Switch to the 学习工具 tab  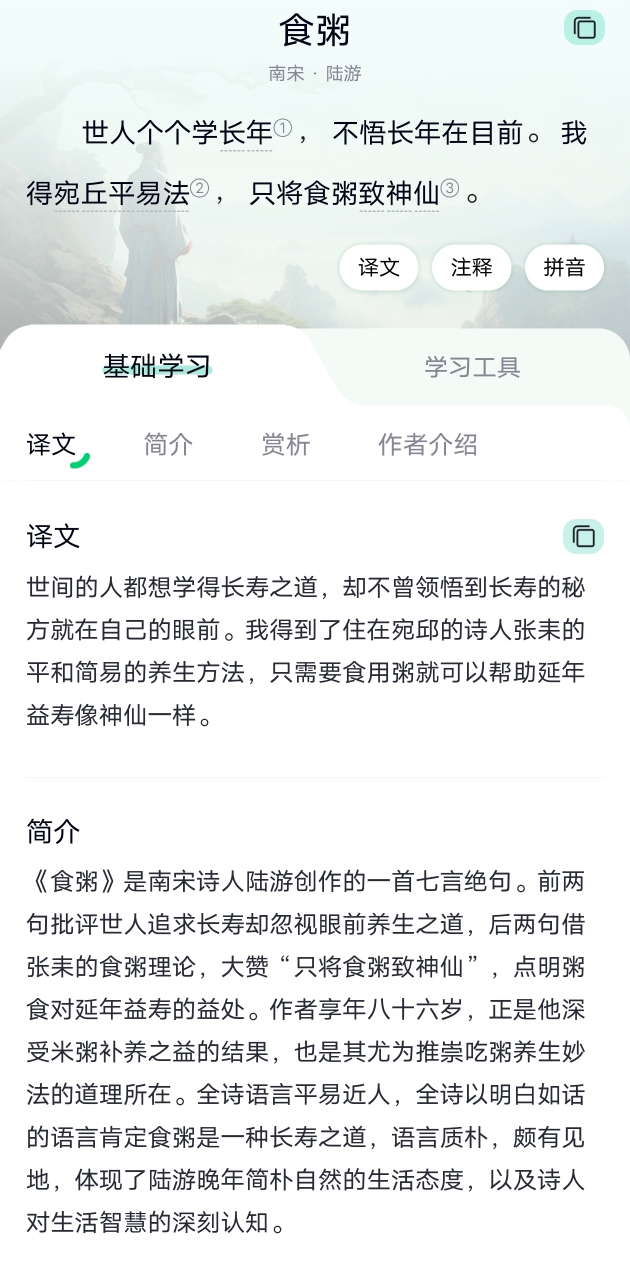(472, 367)
